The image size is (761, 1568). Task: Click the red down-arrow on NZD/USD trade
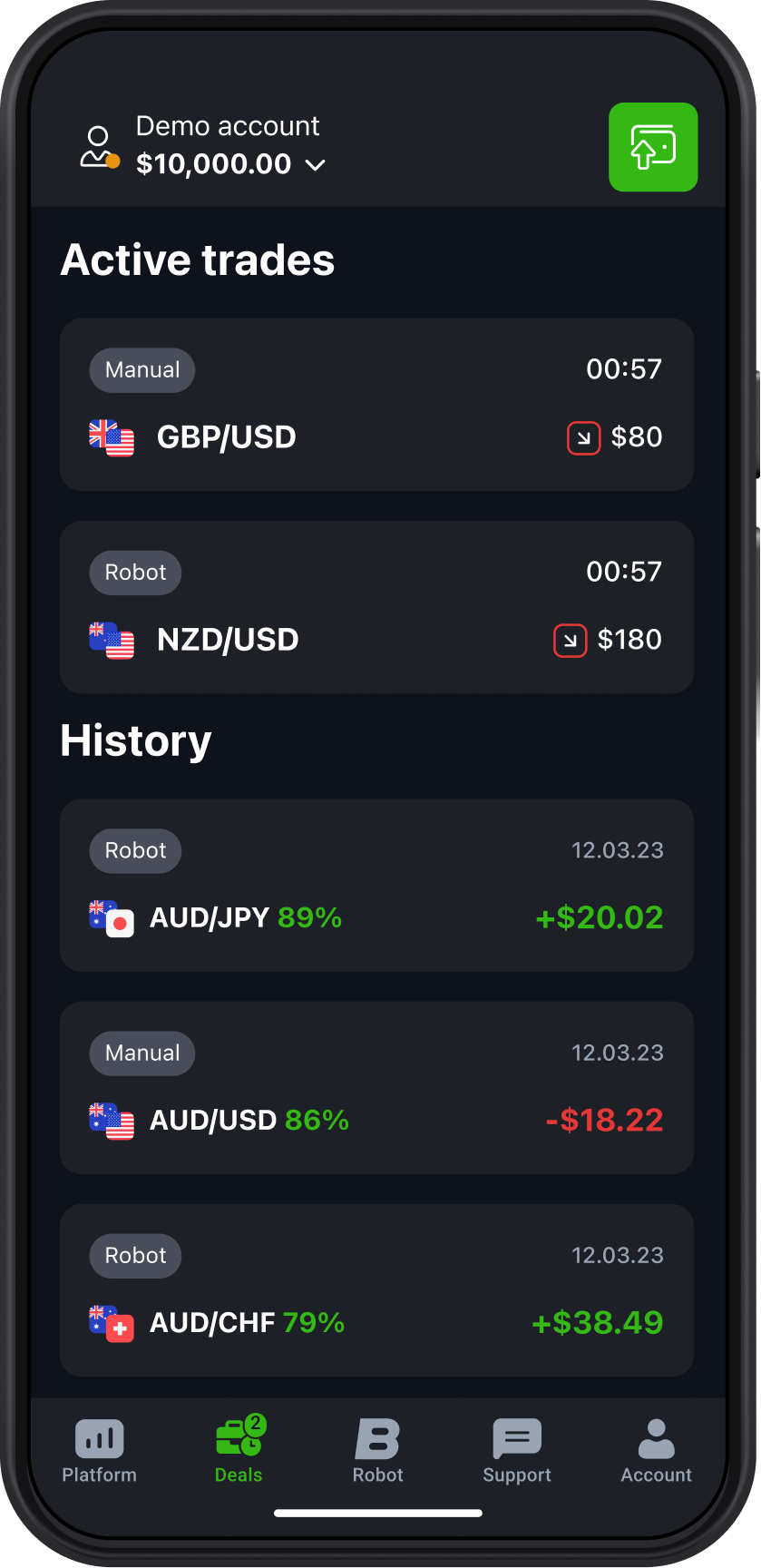[571, 640]
